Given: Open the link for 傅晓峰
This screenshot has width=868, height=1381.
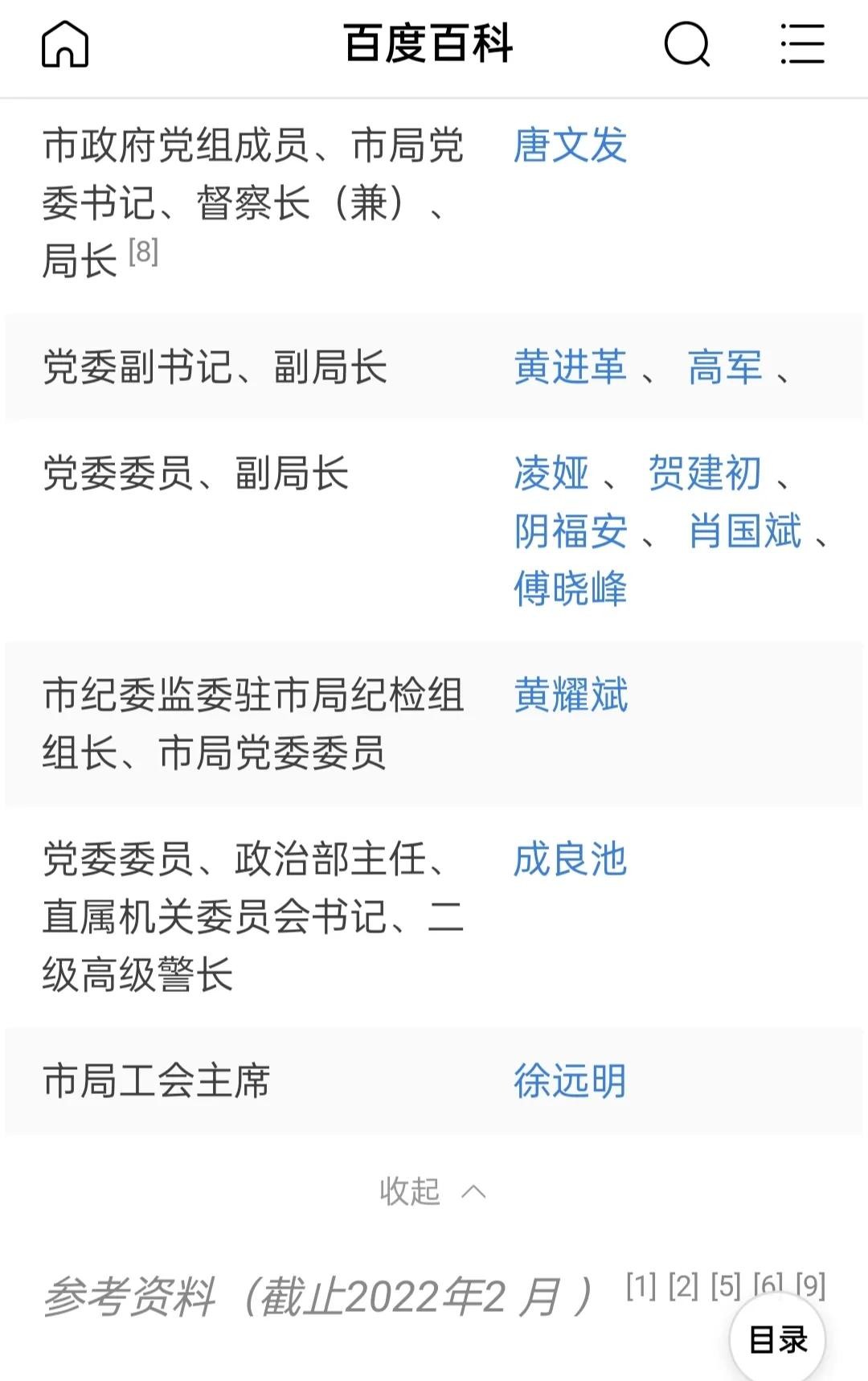Looking at the screenshot, I should point(570,589).
